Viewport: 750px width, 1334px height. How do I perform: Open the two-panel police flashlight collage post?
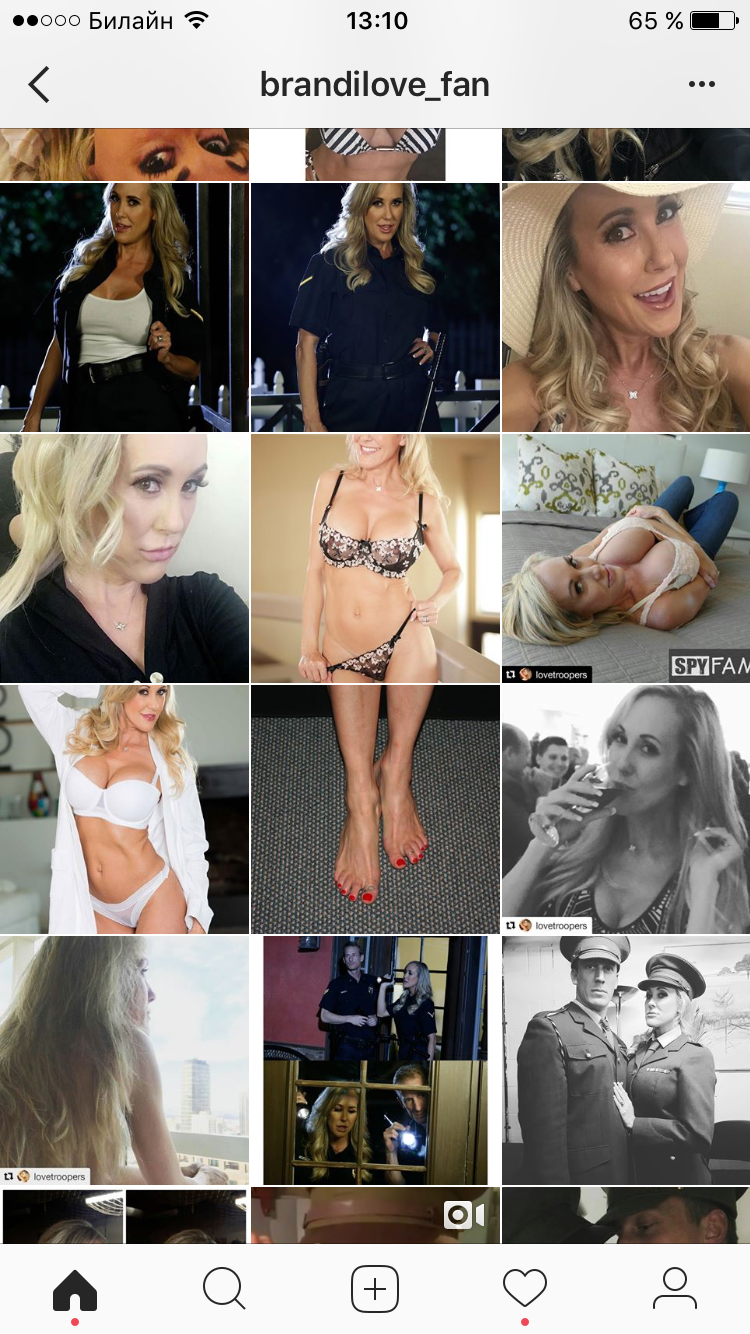click(x=375, y=1060)
